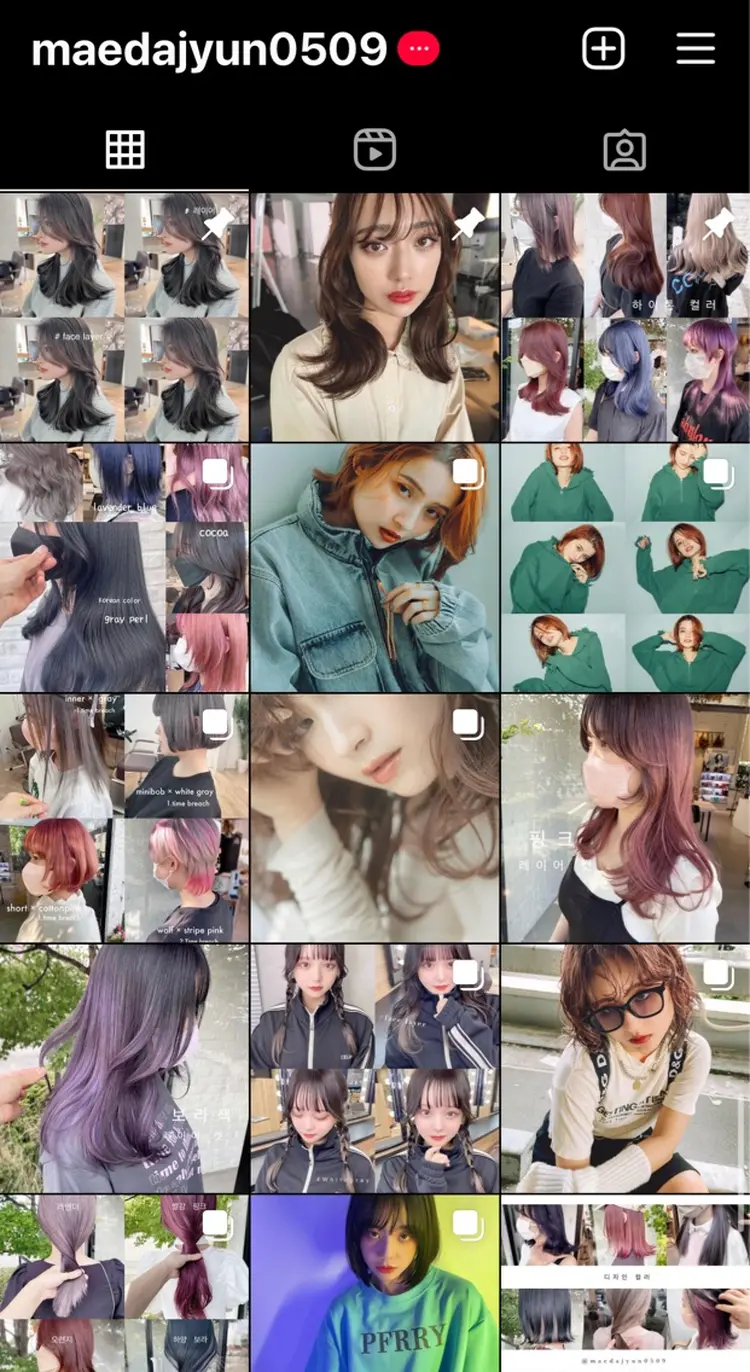Image resolution: width=750 pixels, height=1372 pixels.
Task: Open the braided pigtails track jacket post
Action: [x=375, y=1068]
